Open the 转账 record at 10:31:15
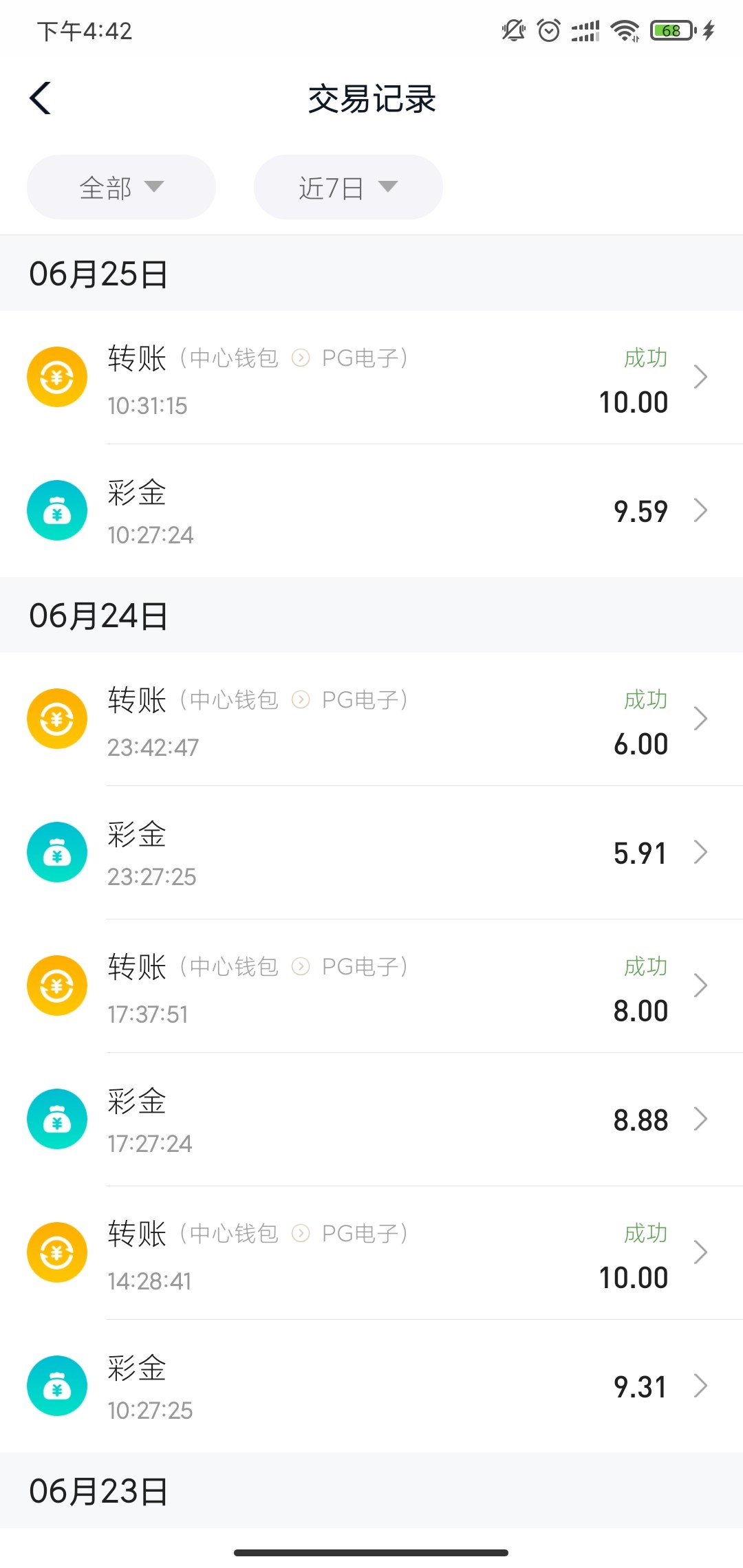743x1568 pixels. (371, 378)
